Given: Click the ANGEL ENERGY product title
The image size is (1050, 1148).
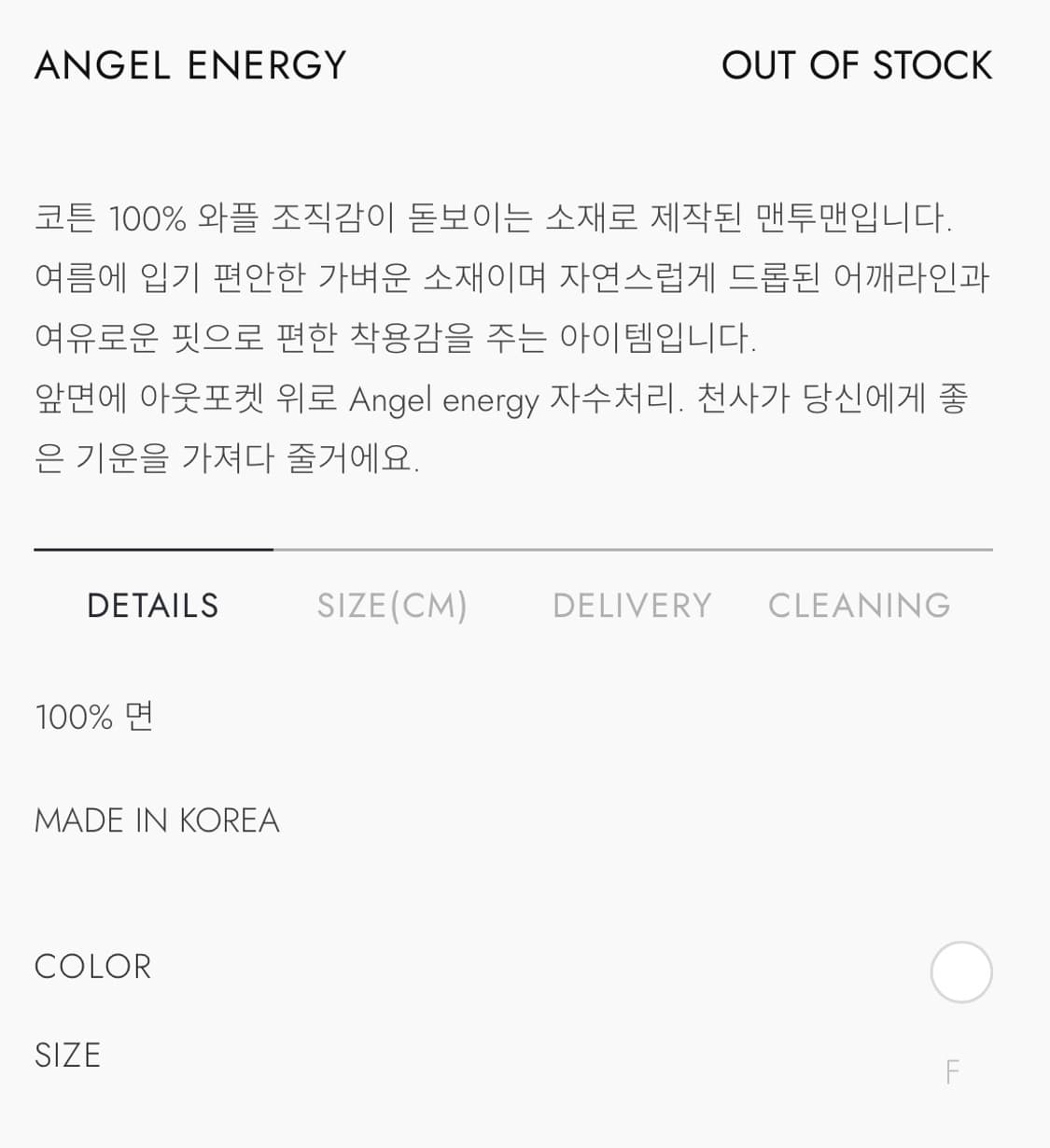Looking at the screenshot, I should pyautogui.click(x=190, y=63).
